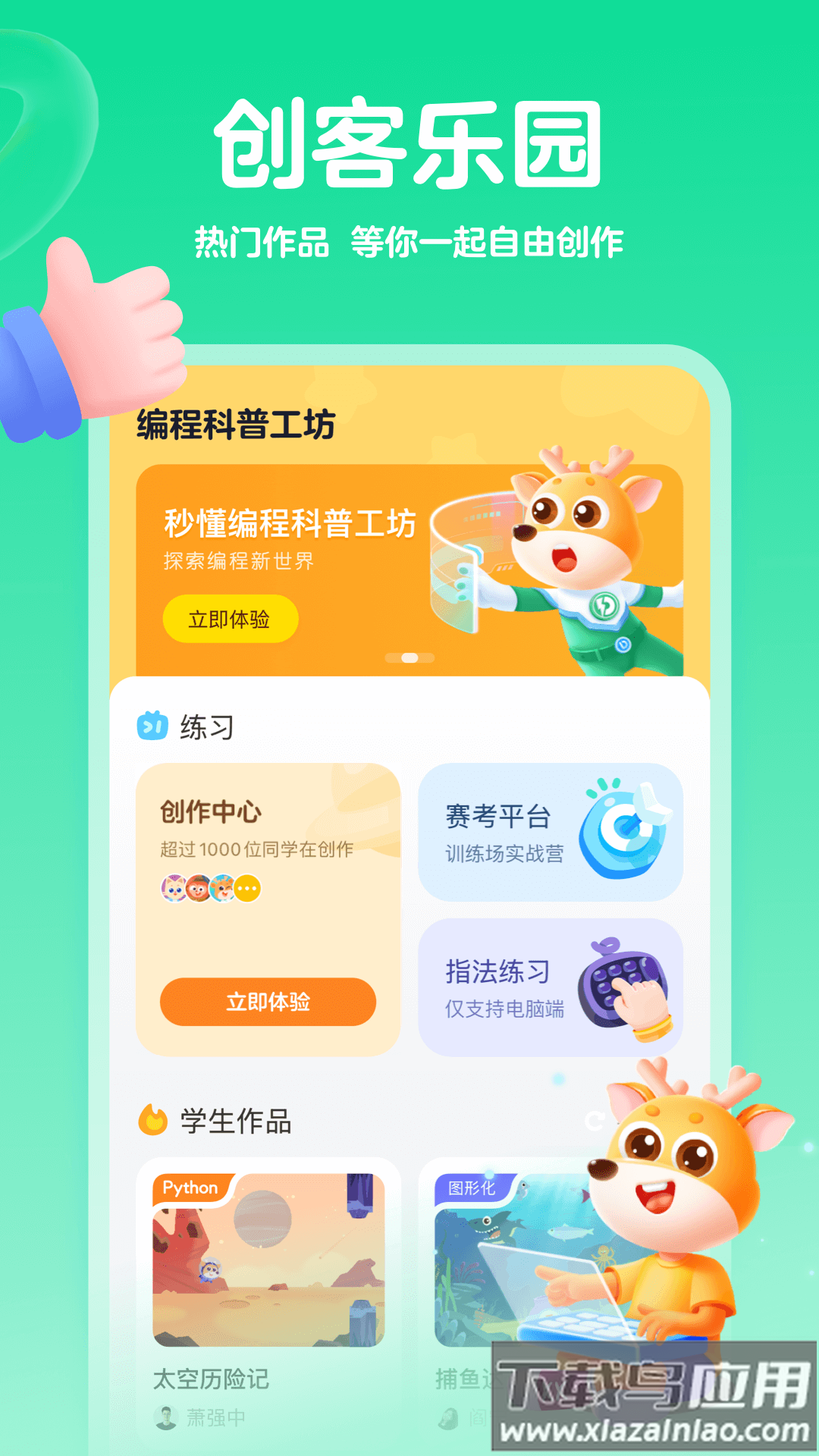Viewport: 819px width, 1456px height.
Task: Select the 图形化 tag on the fishing game
Action: click(471, 1186)
